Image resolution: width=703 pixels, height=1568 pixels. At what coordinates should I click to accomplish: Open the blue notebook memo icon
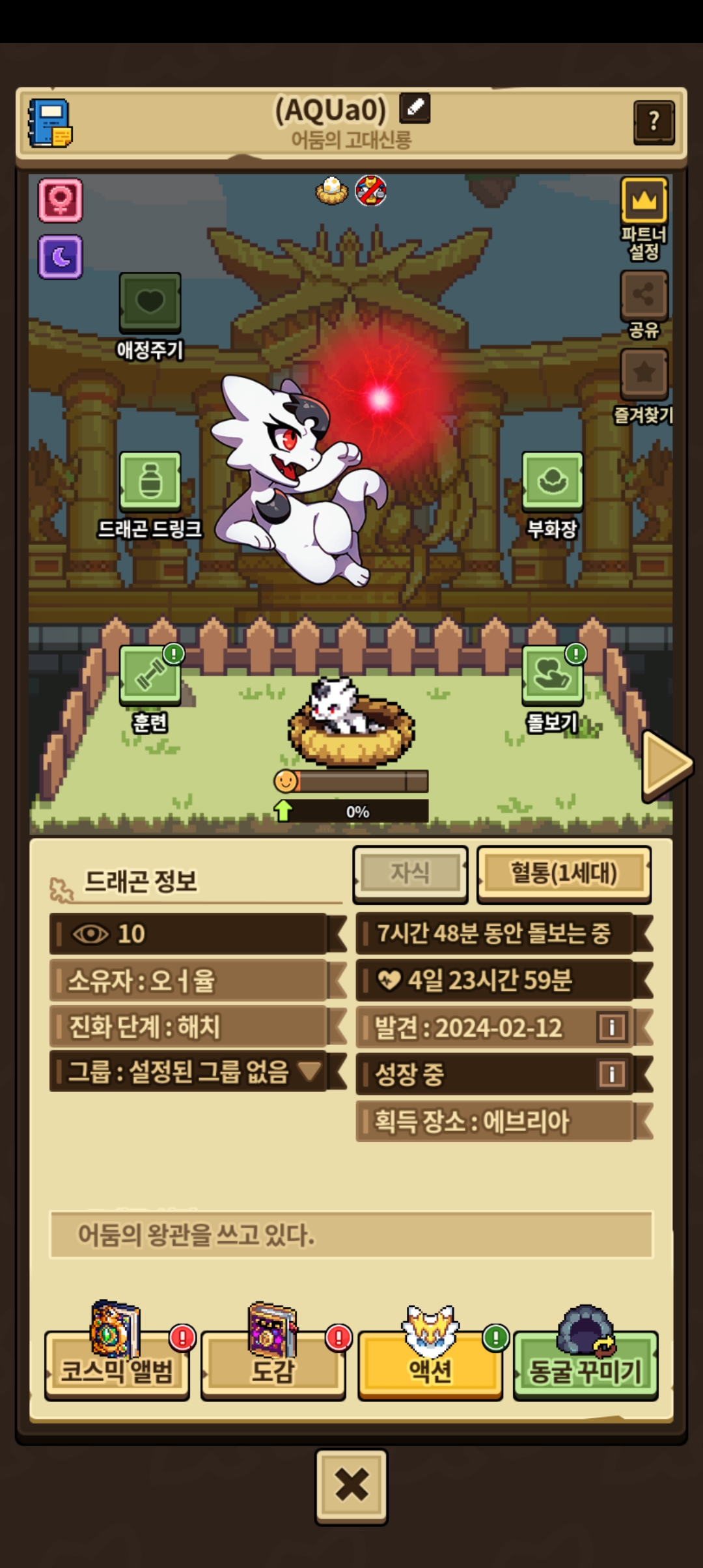(50, 123)
